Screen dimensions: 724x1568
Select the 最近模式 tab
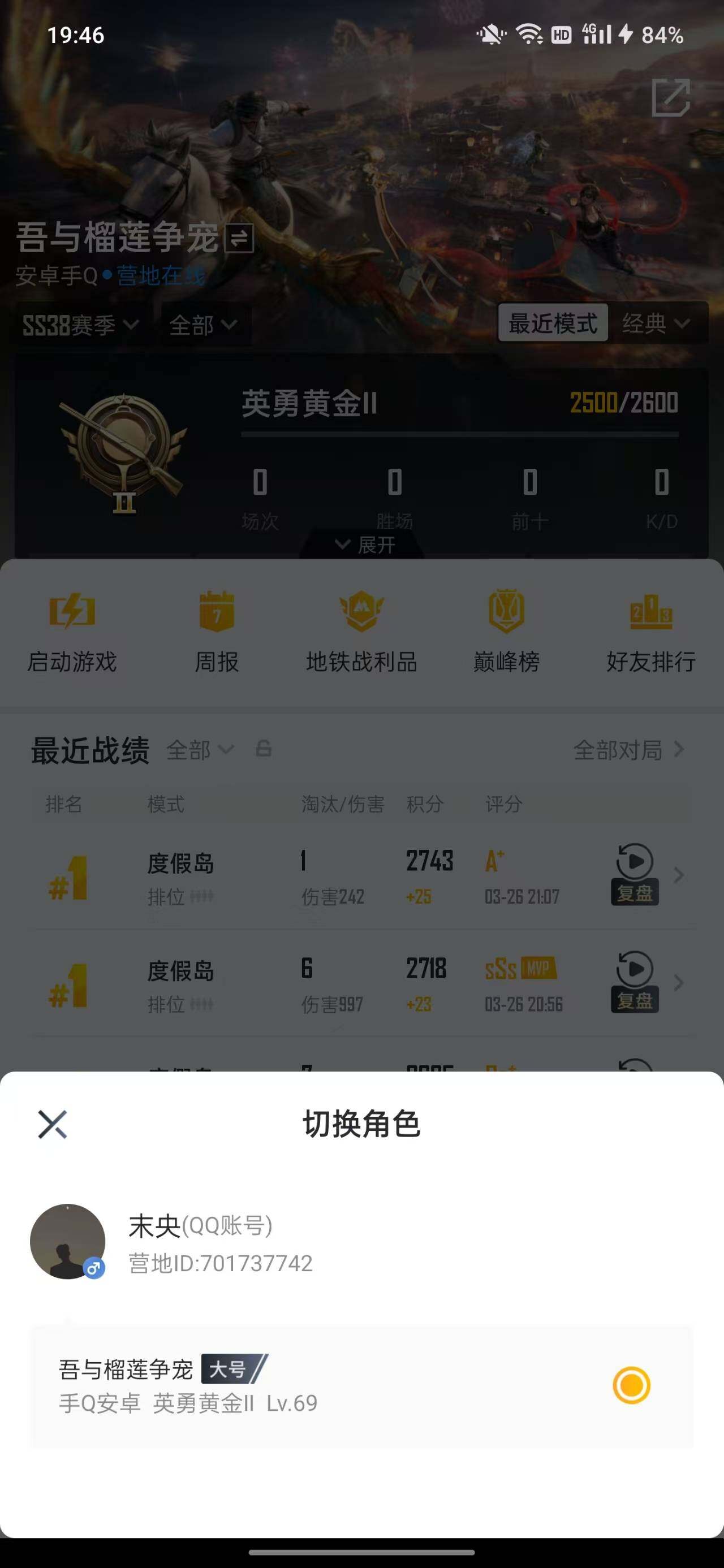(x=553, y=325)
